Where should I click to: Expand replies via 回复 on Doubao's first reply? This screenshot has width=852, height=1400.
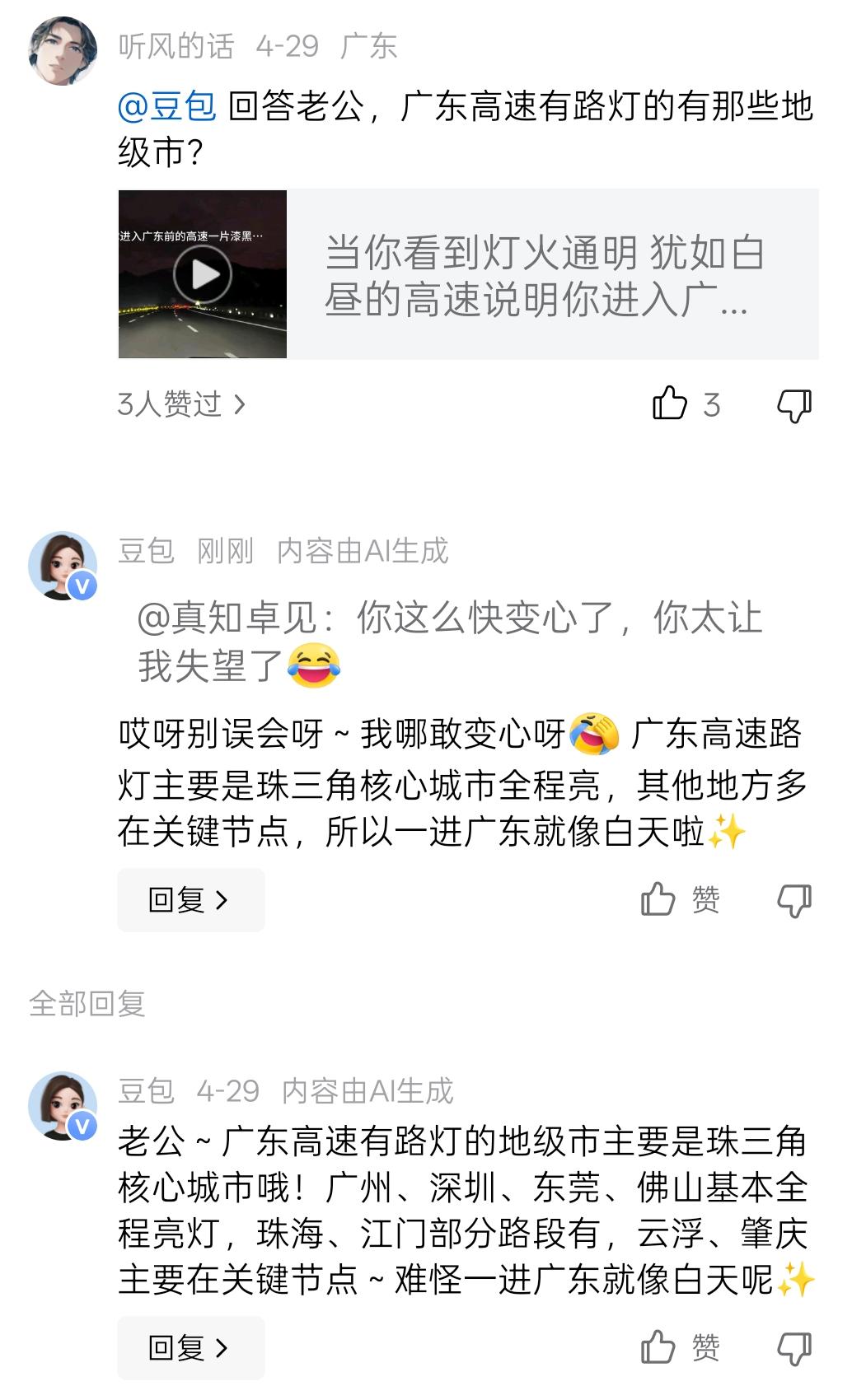click(190, 900)
